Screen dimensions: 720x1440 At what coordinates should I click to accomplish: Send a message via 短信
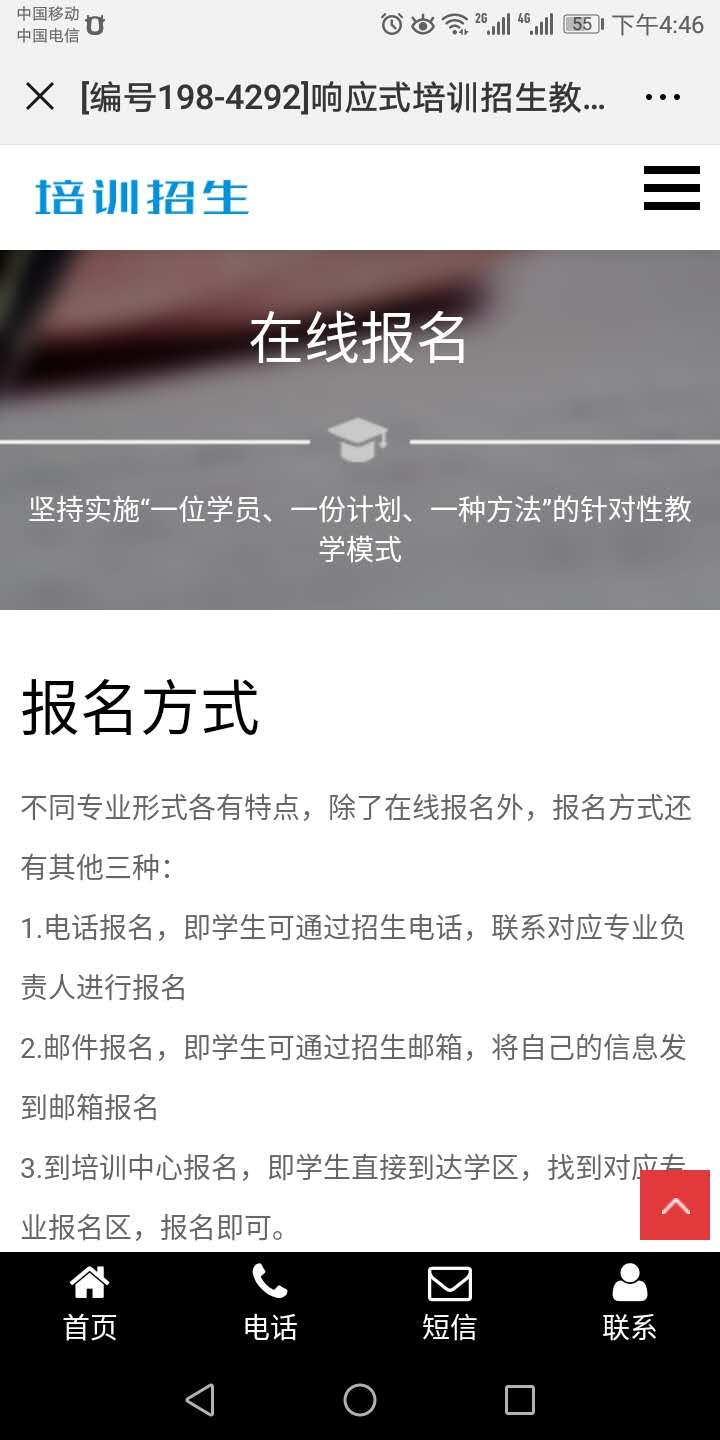pyautogui.click(x=449, y=1302)
